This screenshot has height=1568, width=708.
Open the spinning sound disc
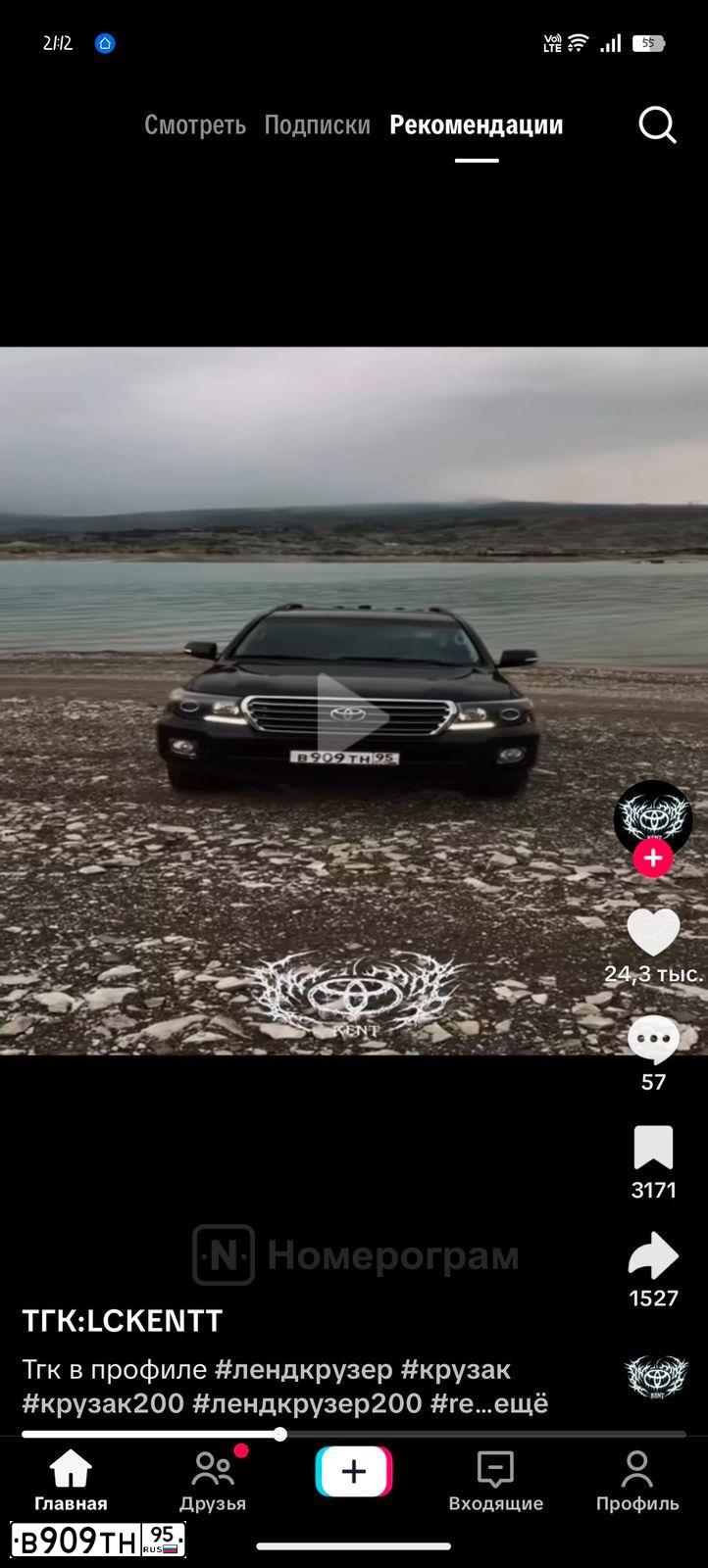[x=656, y=1377]
